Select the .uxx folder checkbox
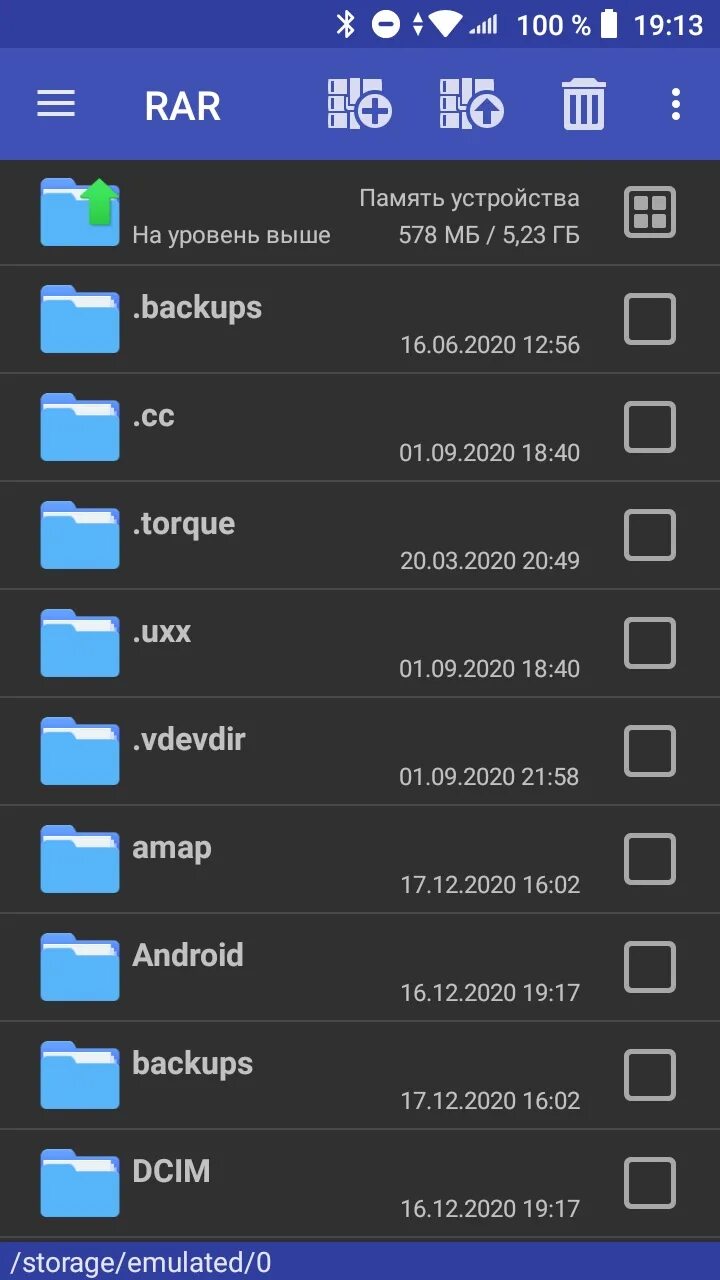Viewport: 720px width, 1280px height. [650, 644]
